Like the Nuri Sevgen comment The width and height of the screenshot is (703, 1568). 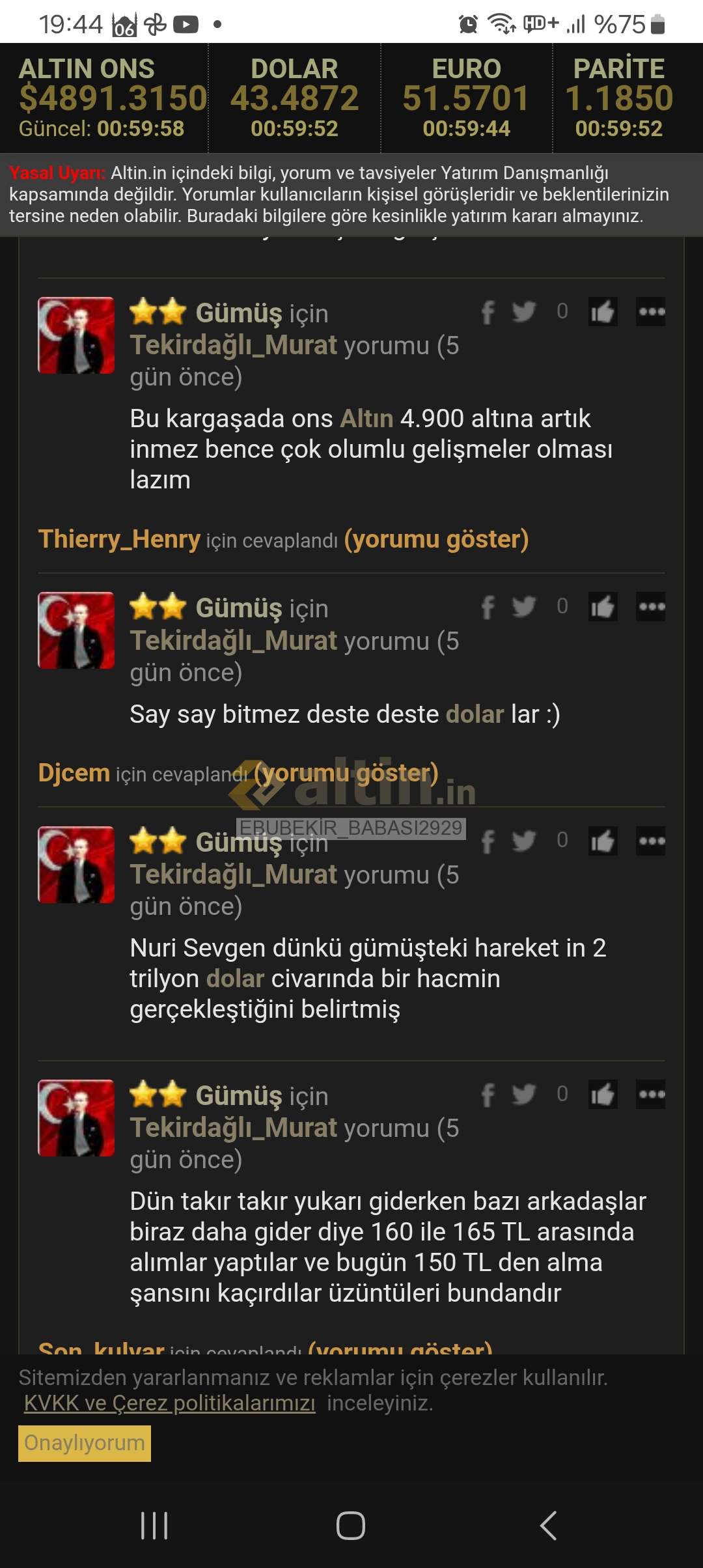(x=602, y=841)
